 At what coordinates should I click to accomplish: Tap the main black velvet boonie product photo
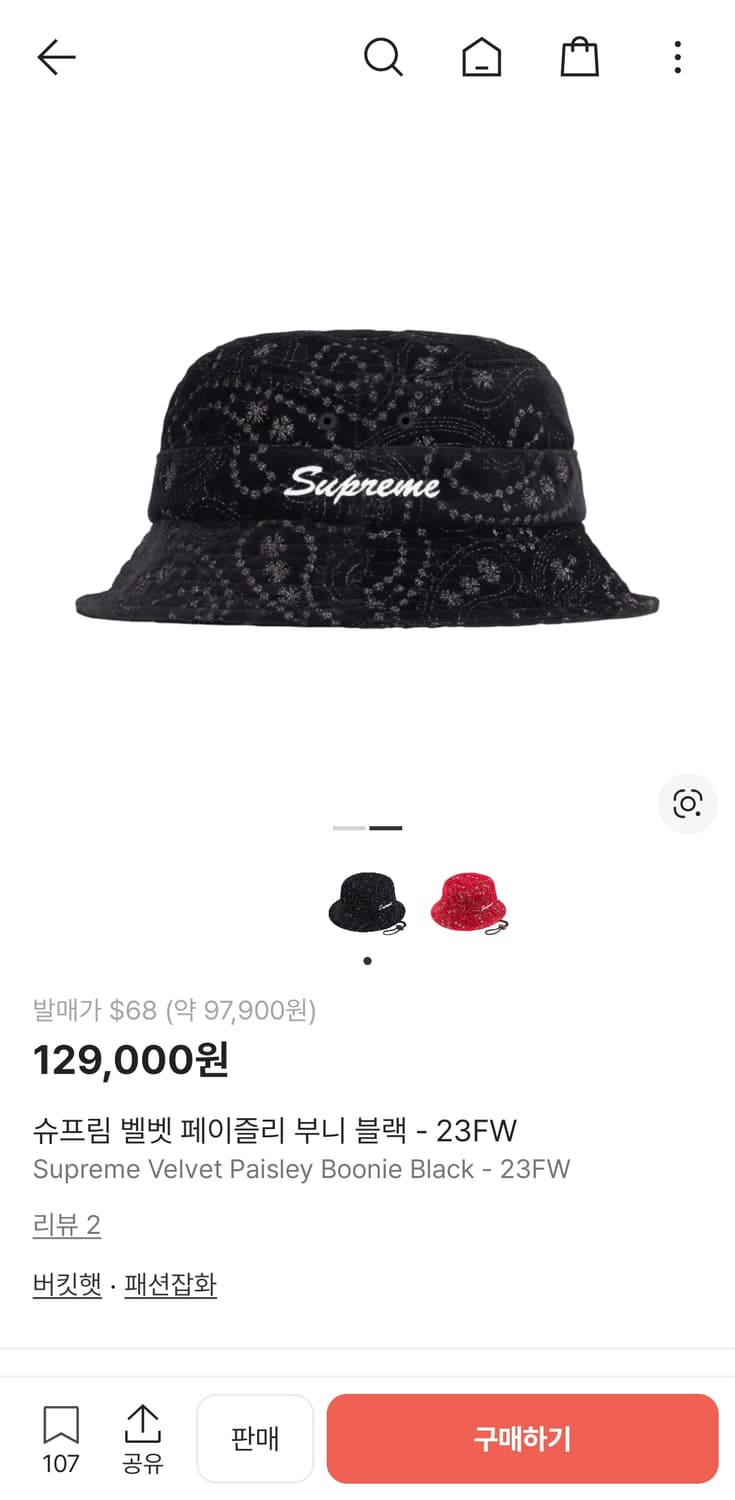pyautogui.click(x=367, y=470)
